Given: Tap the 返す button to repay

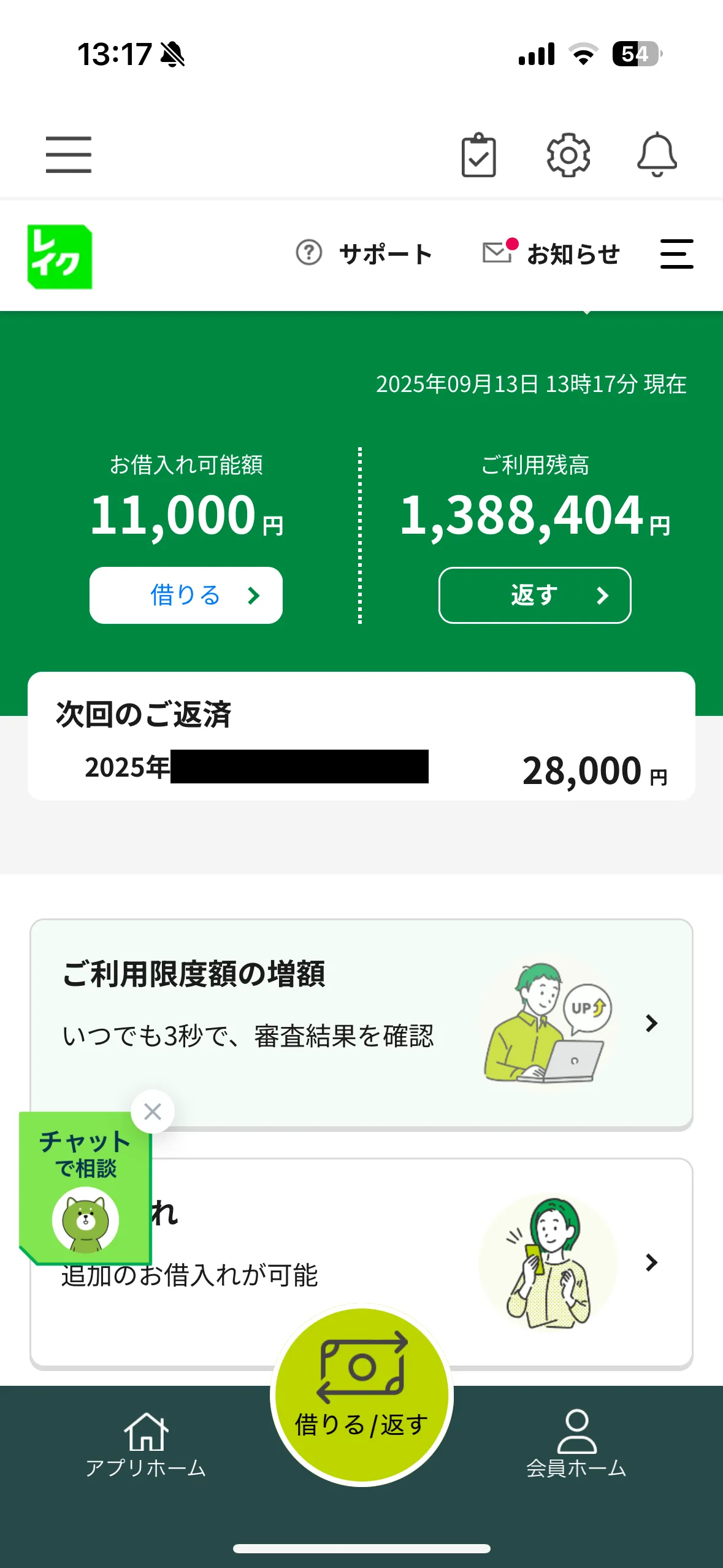Looking at the screenshot, I should pos(535,595).
